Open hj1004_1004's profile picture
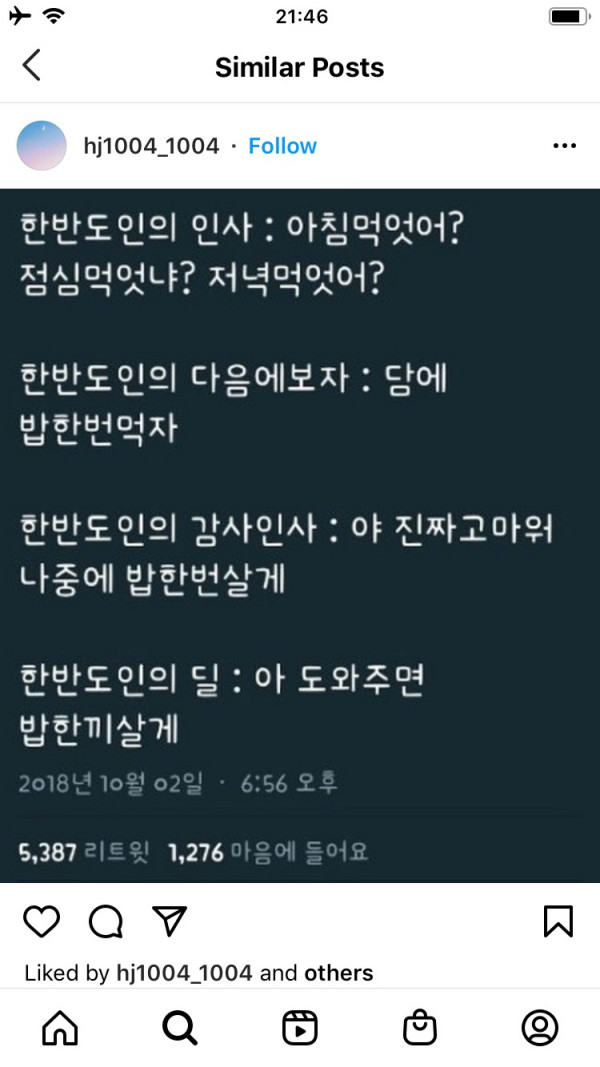The image size is (600, 1067). coord(42,146)
